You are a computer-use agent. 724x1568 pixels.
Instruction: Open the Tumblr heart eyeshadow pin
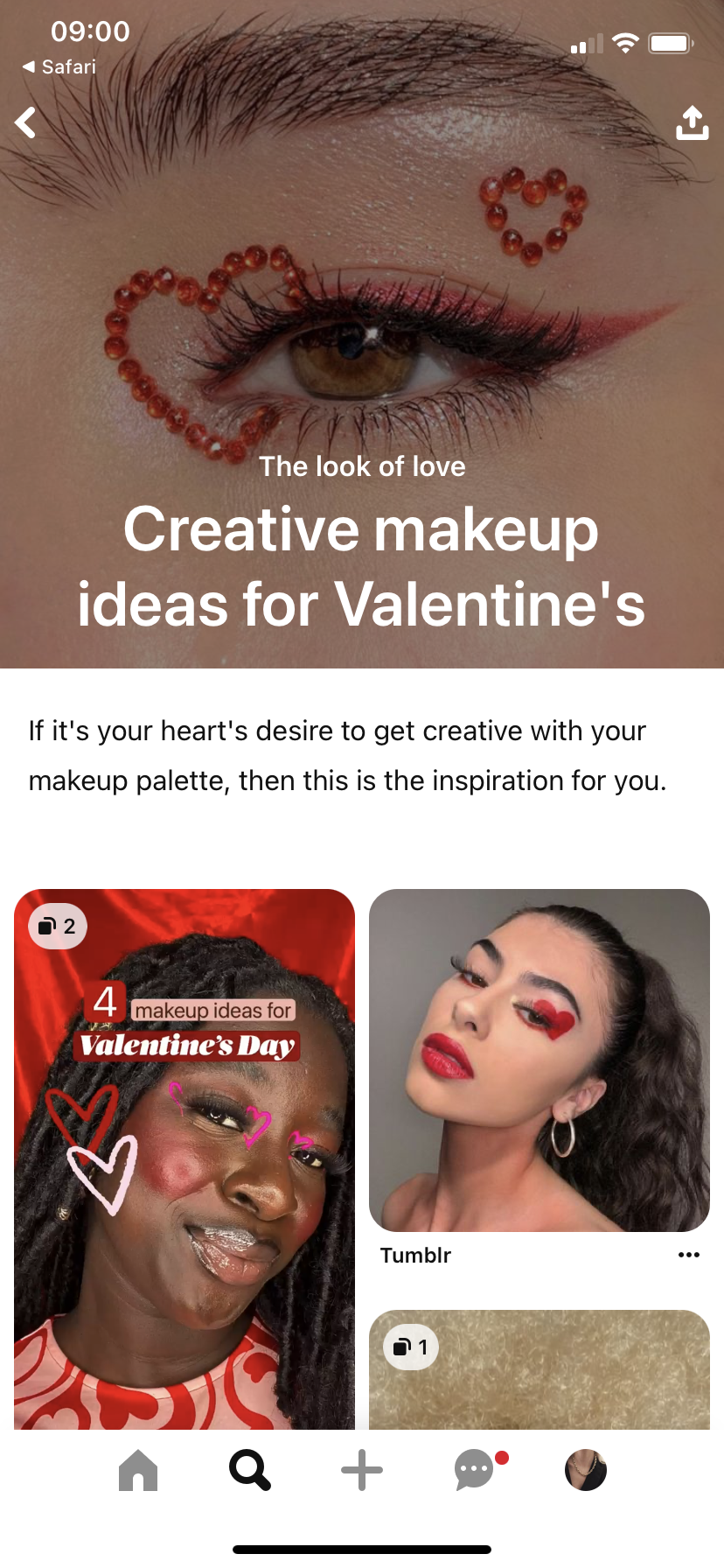540,1060
